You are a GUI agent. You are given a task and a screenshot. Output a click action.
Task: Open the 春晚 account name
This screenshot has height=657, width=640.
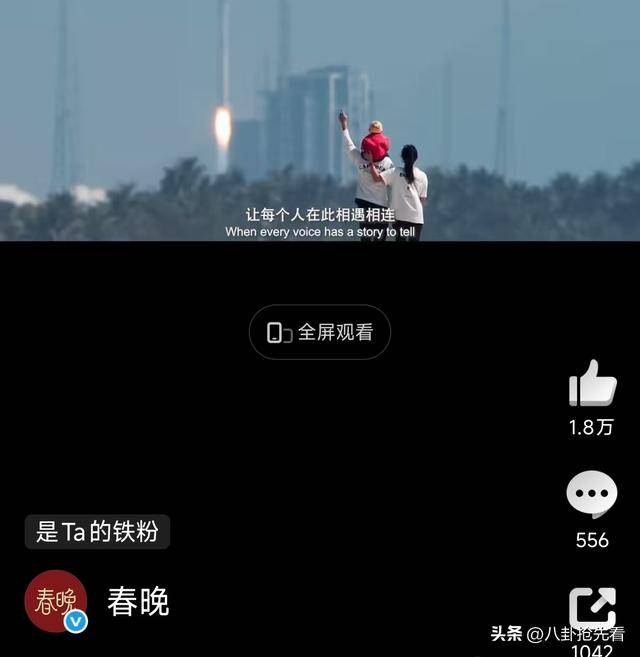[138, 602]
